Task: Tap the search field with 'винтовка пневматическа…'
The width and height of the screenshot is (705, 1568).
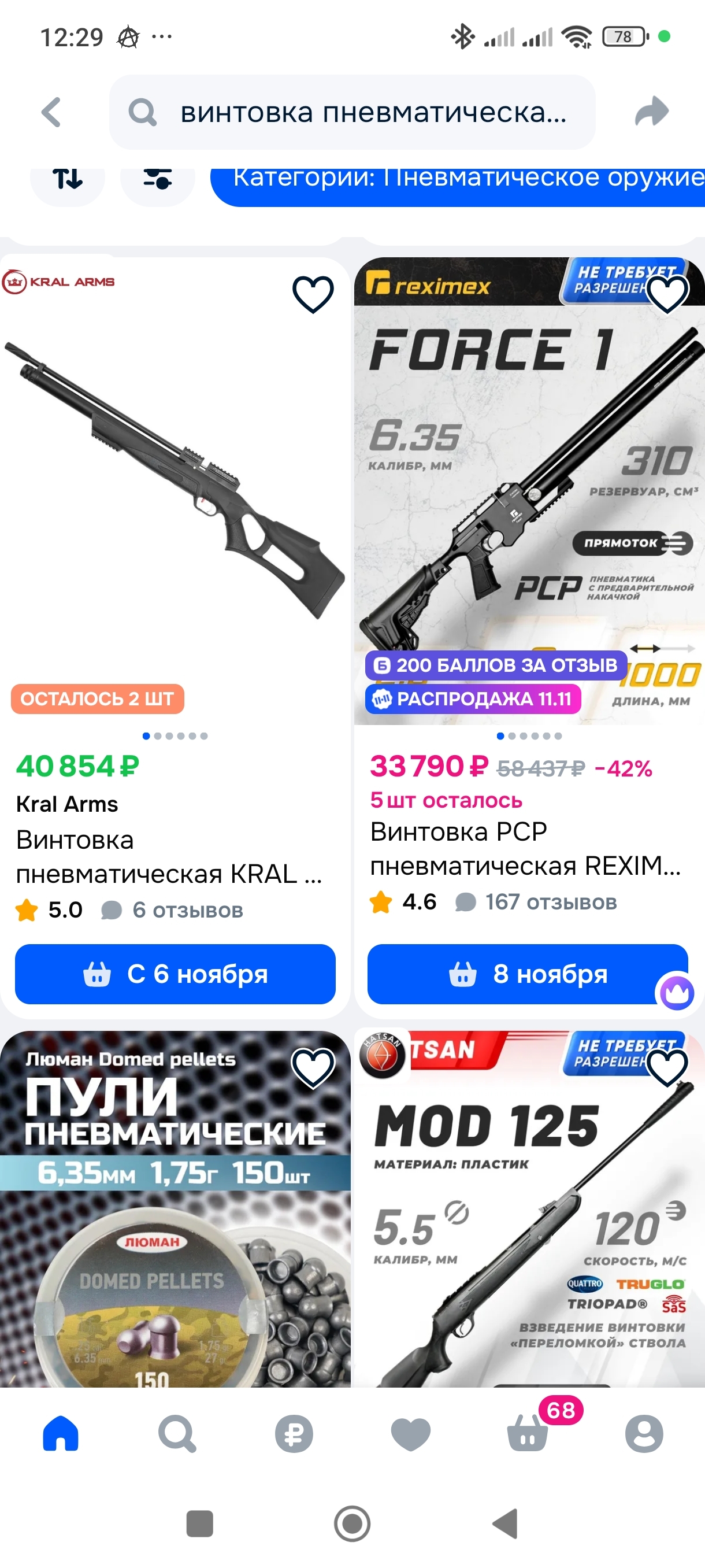Action: pyautogui.click(x=352, y=113)
